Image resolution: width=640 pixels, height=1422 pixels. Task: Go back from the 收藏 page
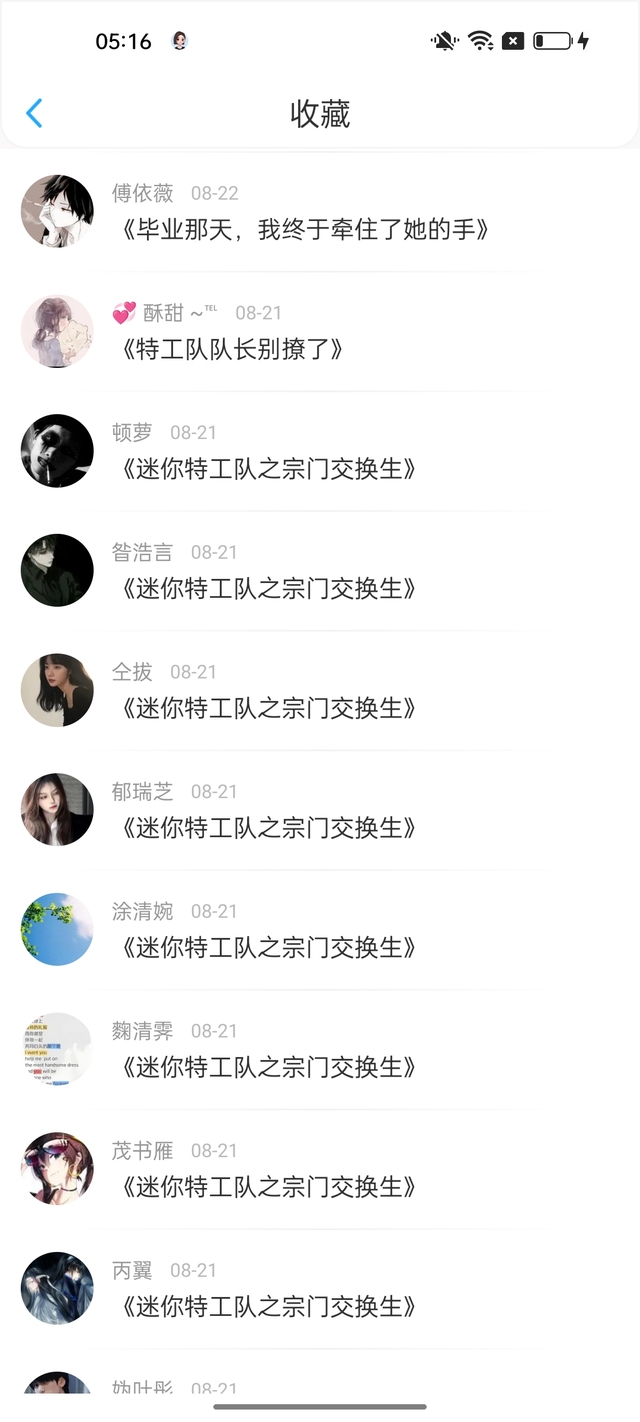click(34, 113)
